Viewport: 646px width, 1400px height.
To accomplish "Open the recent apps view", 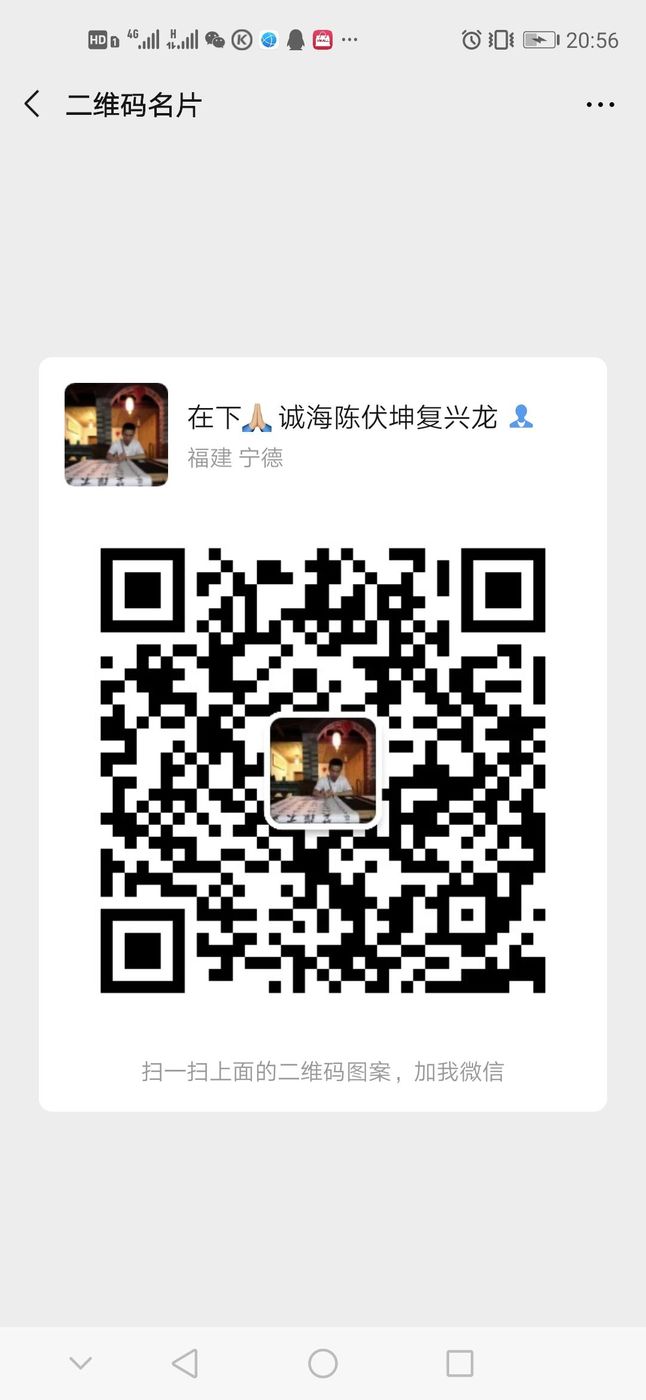I will tap(460, 1363).
